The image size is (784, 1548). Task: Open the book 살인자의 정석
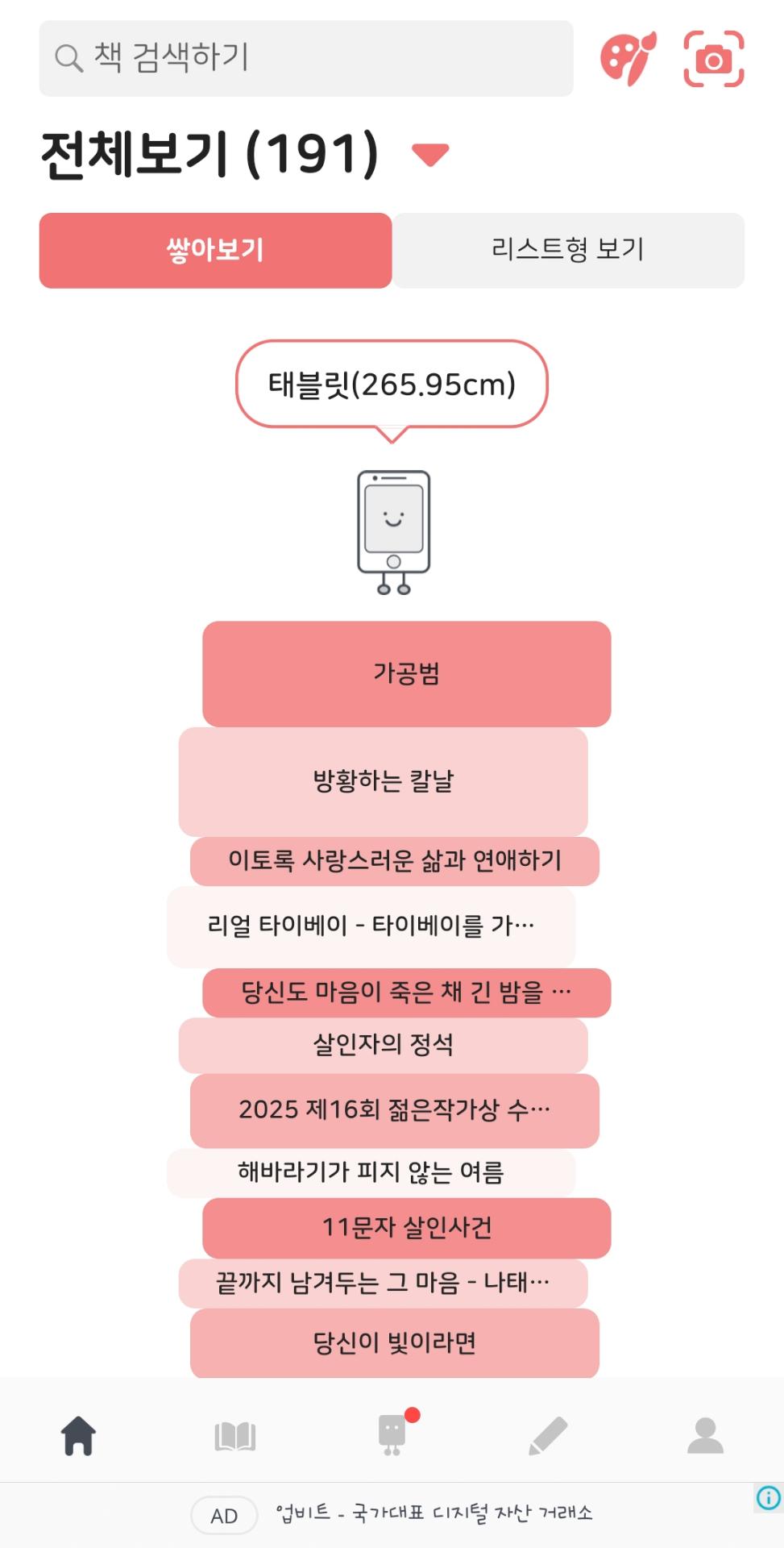click(x=383, y=1045)
